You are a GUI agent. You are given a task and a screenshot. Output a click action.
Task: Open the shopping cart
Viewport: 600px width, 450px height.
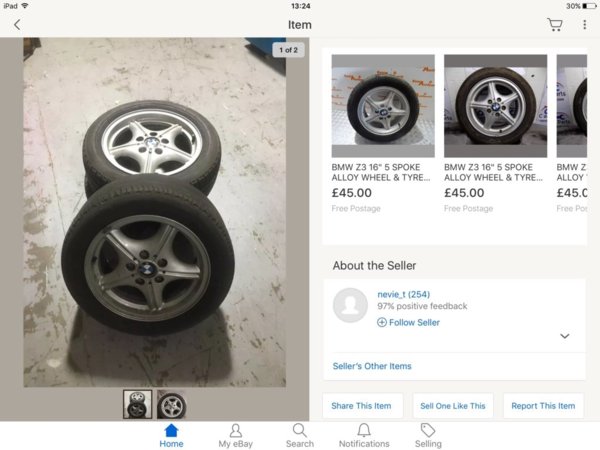[x=554, y=25]
